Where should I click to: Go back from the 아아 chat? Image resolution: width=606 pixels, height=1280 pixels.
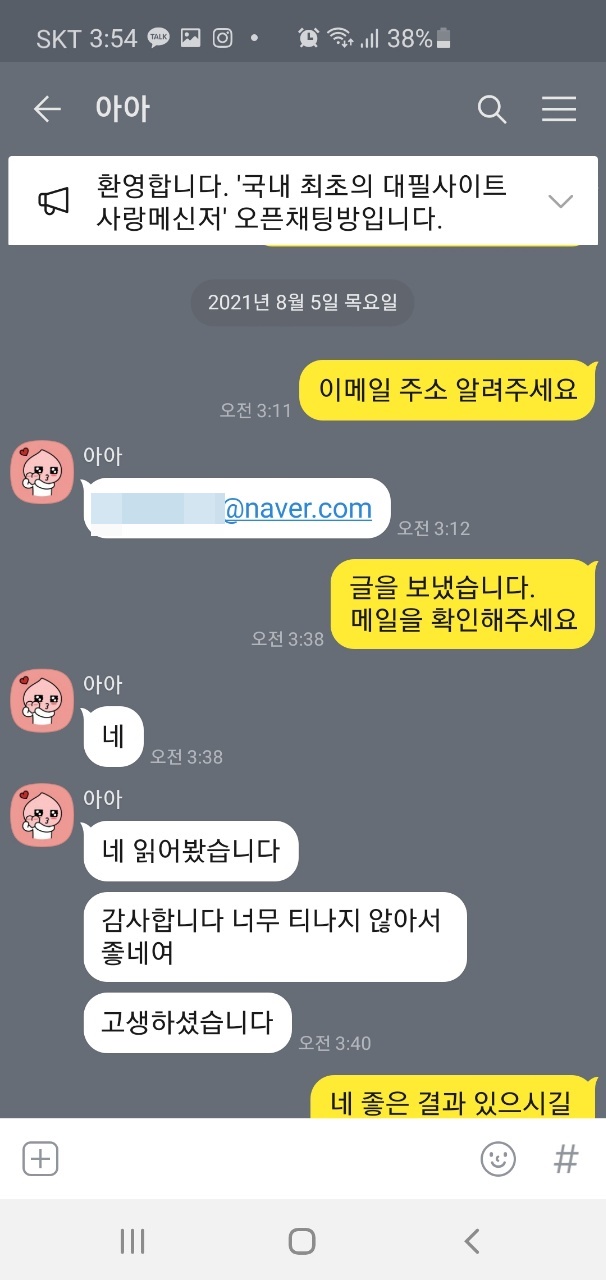click(x=47, y=109)
